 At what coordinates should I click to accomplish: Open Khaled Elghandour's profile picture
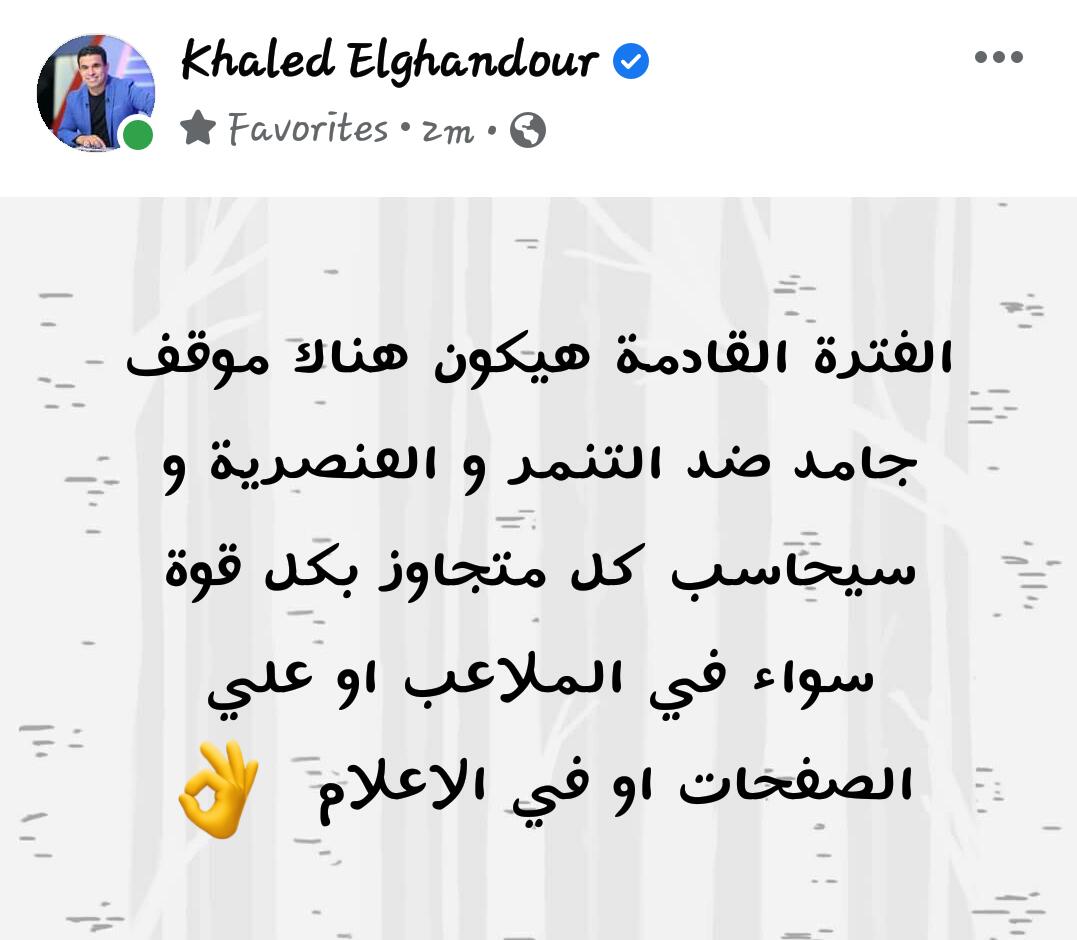point(95,92)
